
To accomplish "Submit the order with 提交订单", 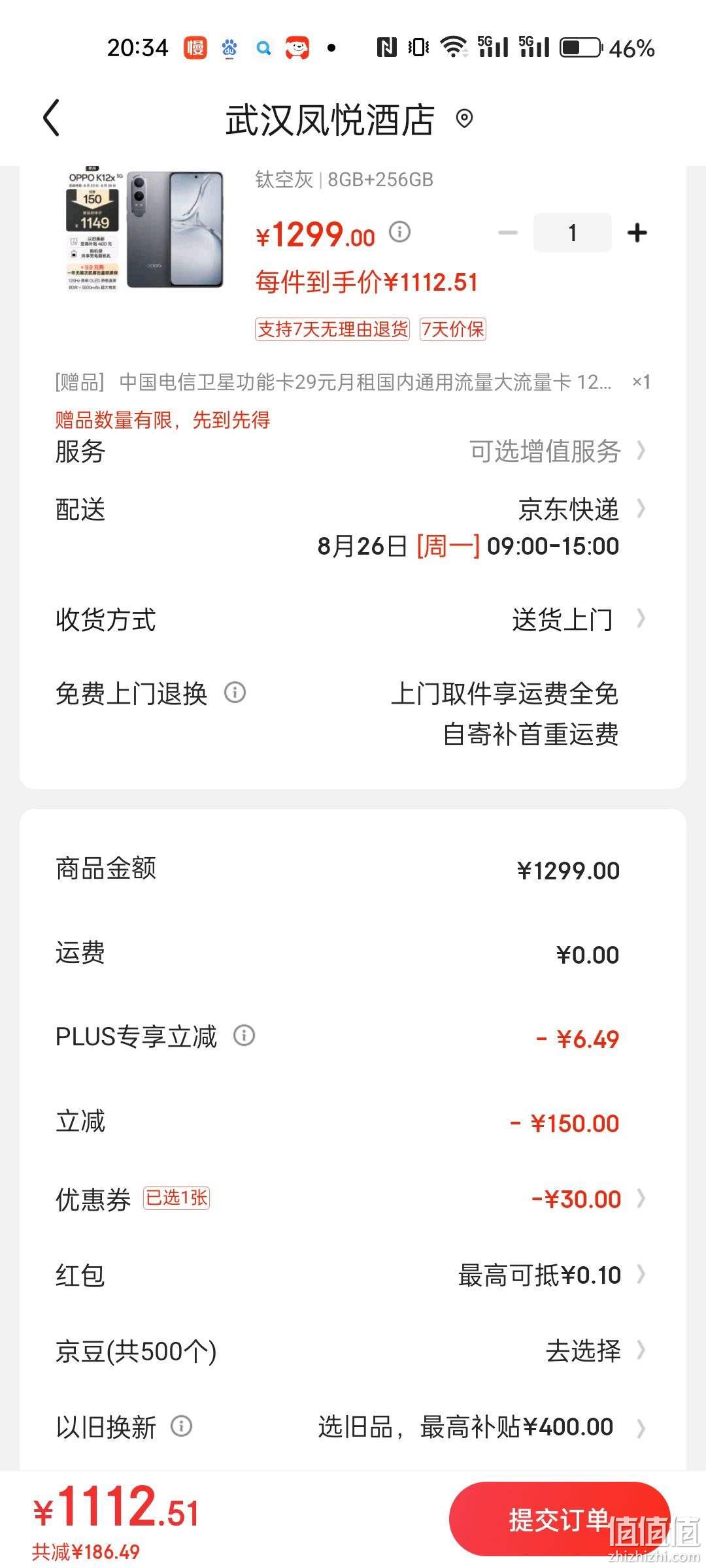I will (560, 1520).
